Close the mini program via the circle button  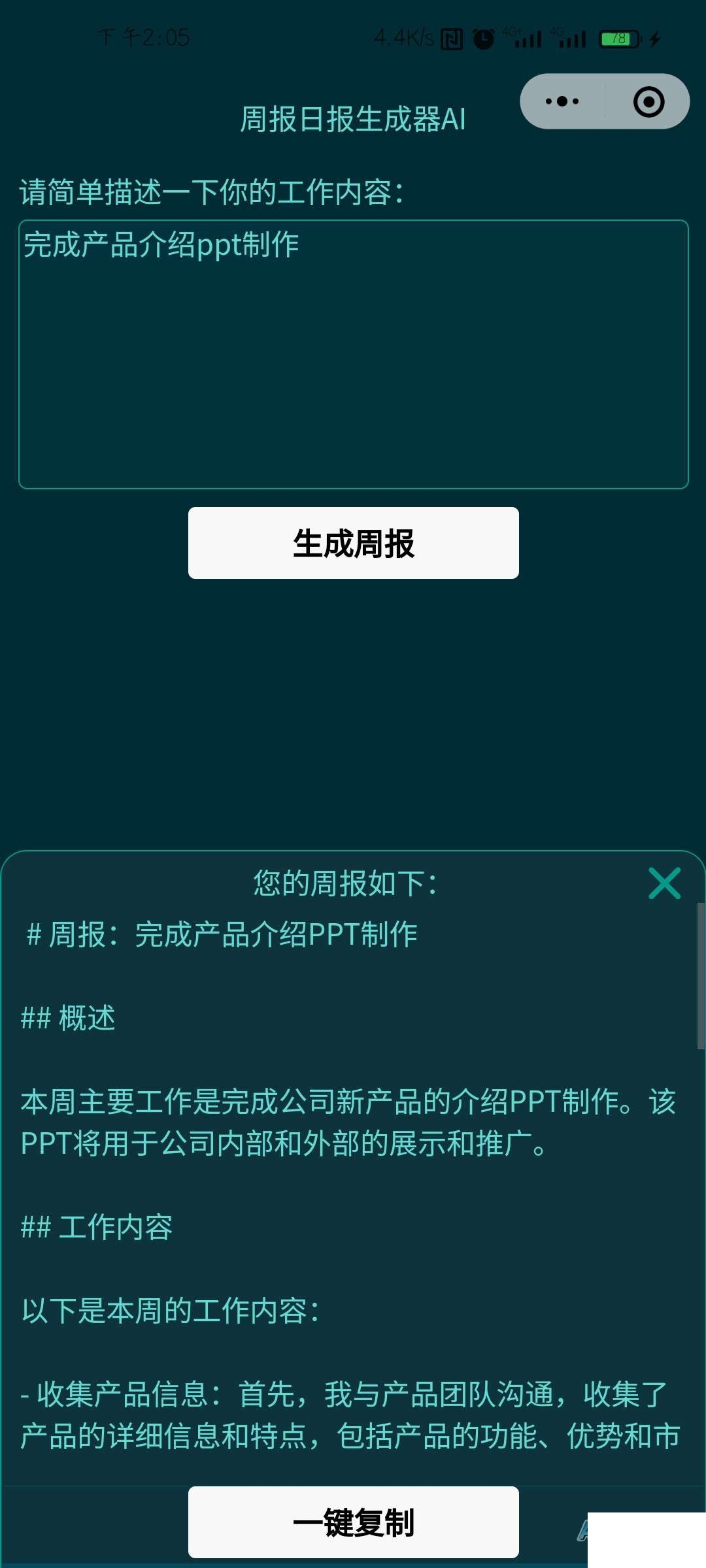[x=648, y=102]
